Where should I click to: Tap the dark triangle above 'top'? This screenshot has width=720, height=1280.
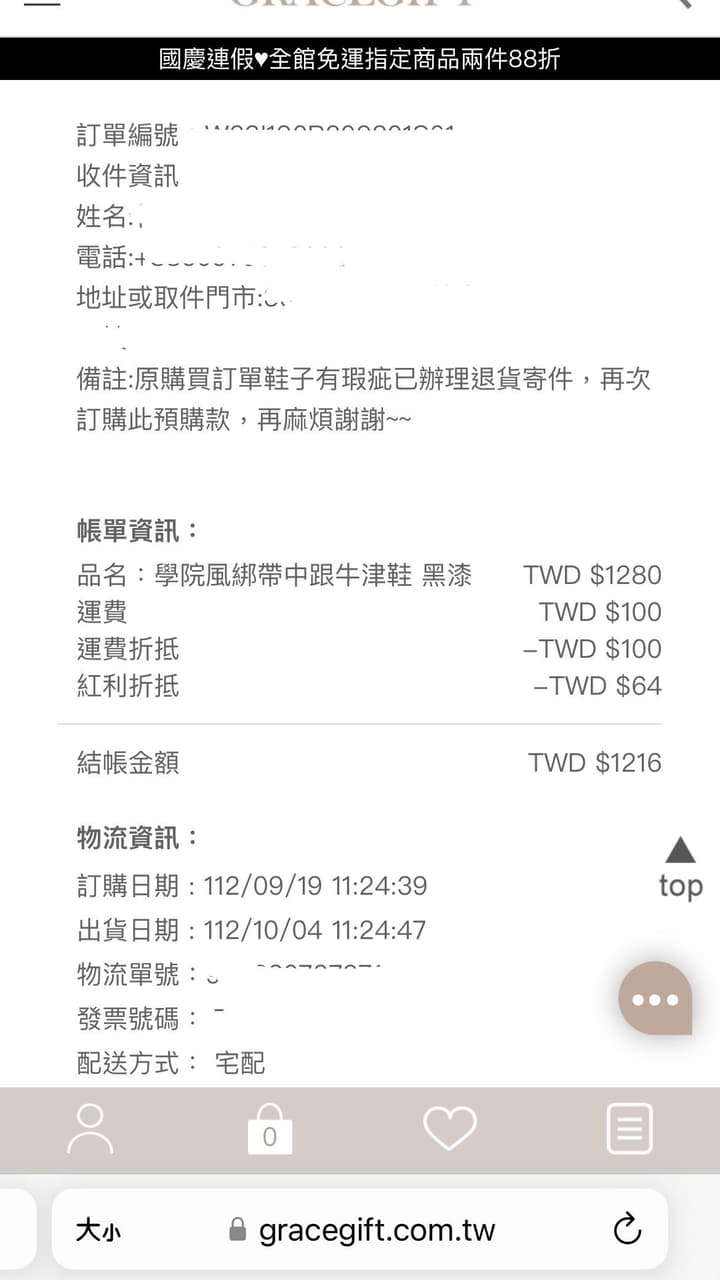(681, 851)
